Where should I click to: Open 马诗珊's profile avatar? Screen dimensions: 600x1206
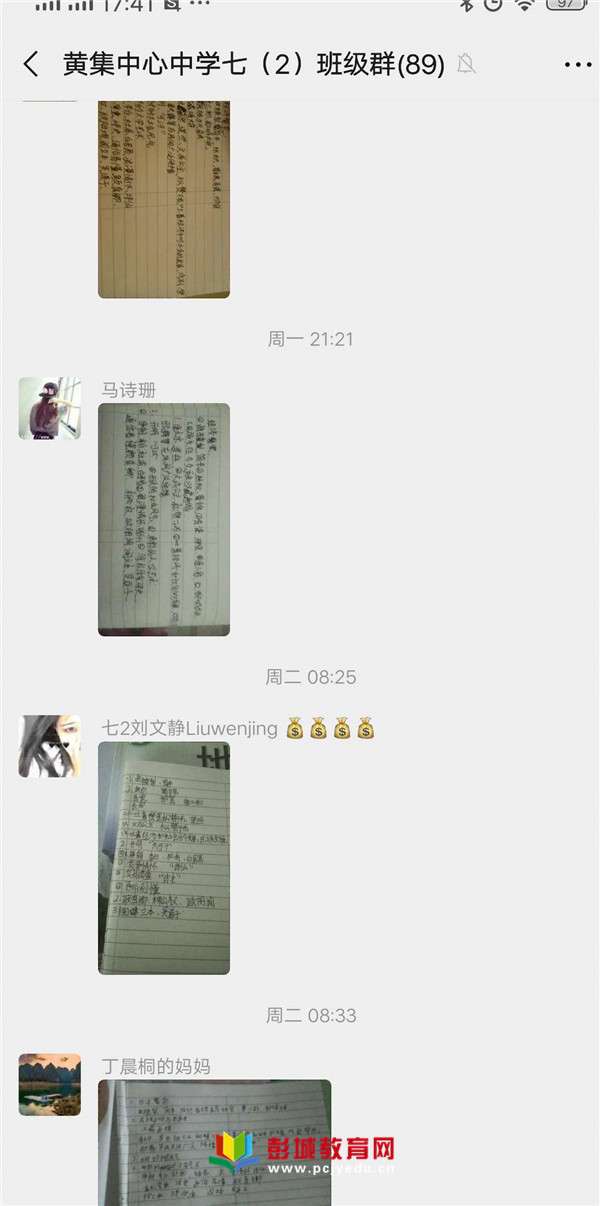click(x=49, y=408)
